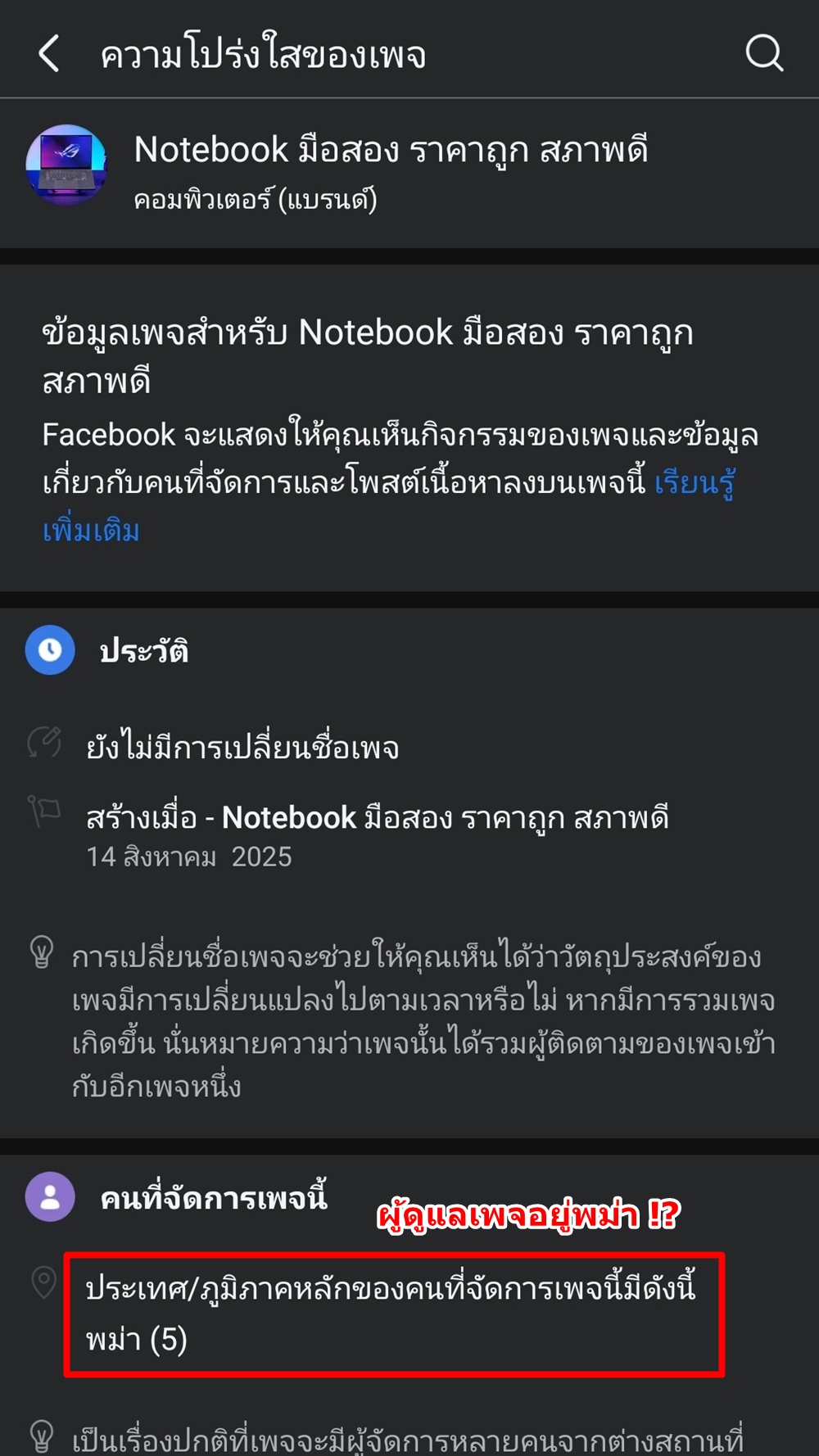Tap the blue clock icon beside ประวัติ
The width and height of the screenshot is (819, 1456).
coord(49,649)
